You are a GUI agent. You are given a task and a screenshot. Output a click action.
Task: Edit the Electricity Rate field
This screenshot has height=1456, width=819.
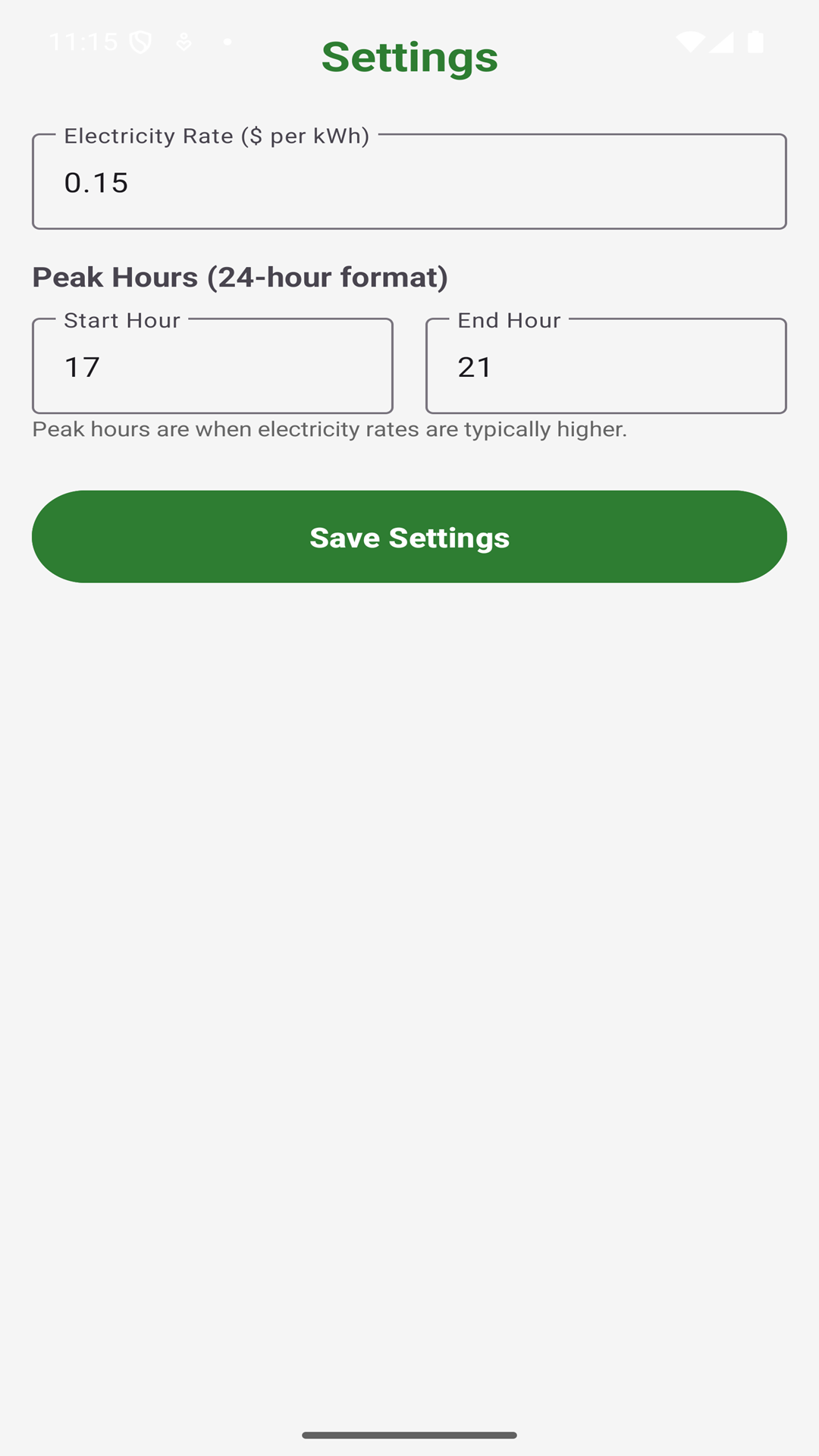point(409,182)
